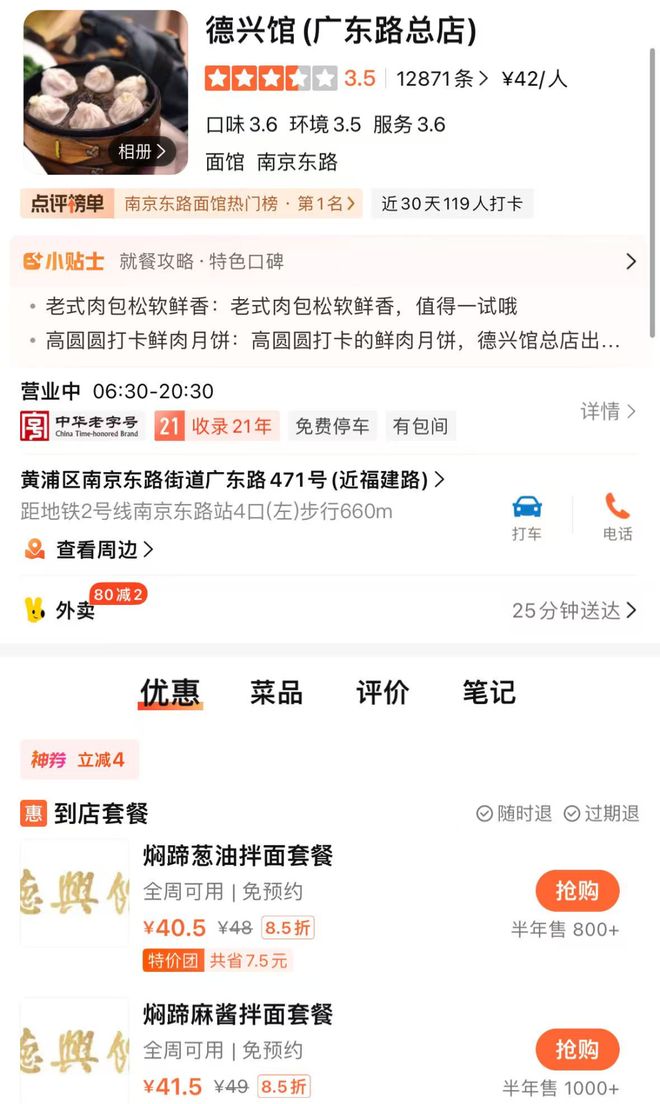
Task: Switch to the 优惠 tab
Action: tap(170, 692)
